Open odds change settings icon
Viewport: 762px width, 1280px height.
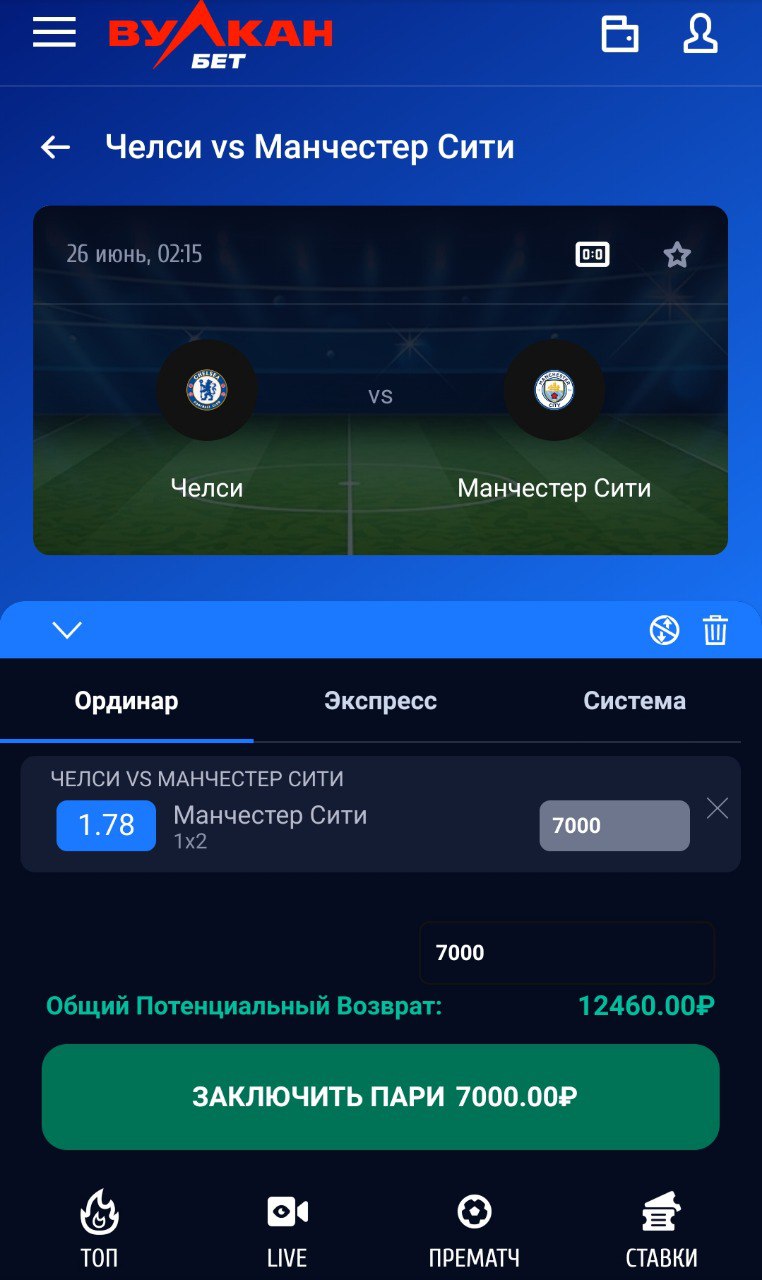pyautogui.click(x=664, y=630)
